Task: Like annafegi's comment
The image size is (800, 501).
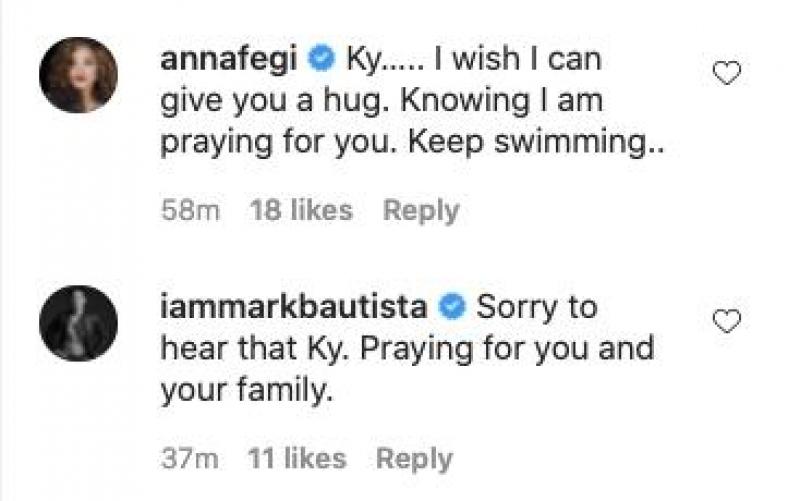Action: [x=728, y=73]
